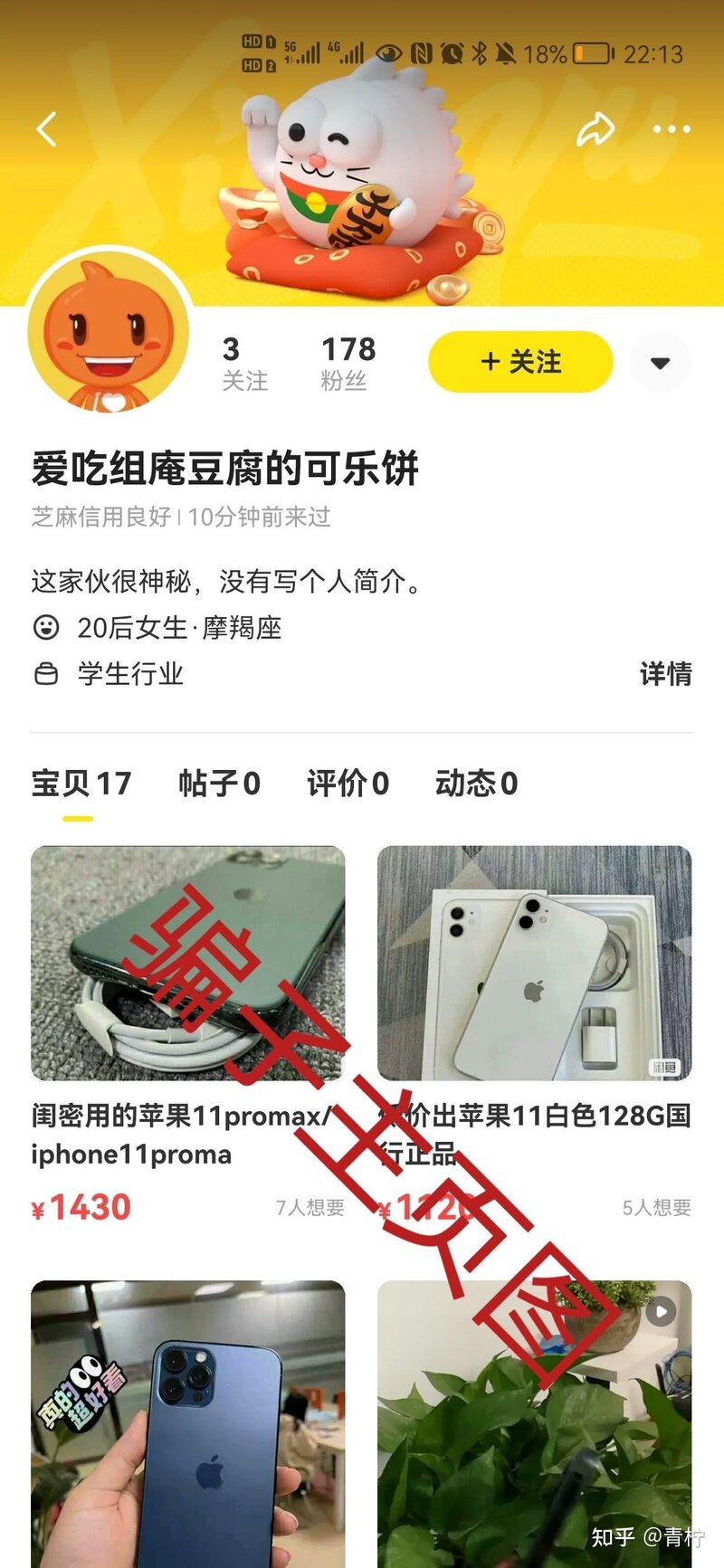Tap the 关注 follow button
The image size is (724, 1568).
click(x=520, y=362)
